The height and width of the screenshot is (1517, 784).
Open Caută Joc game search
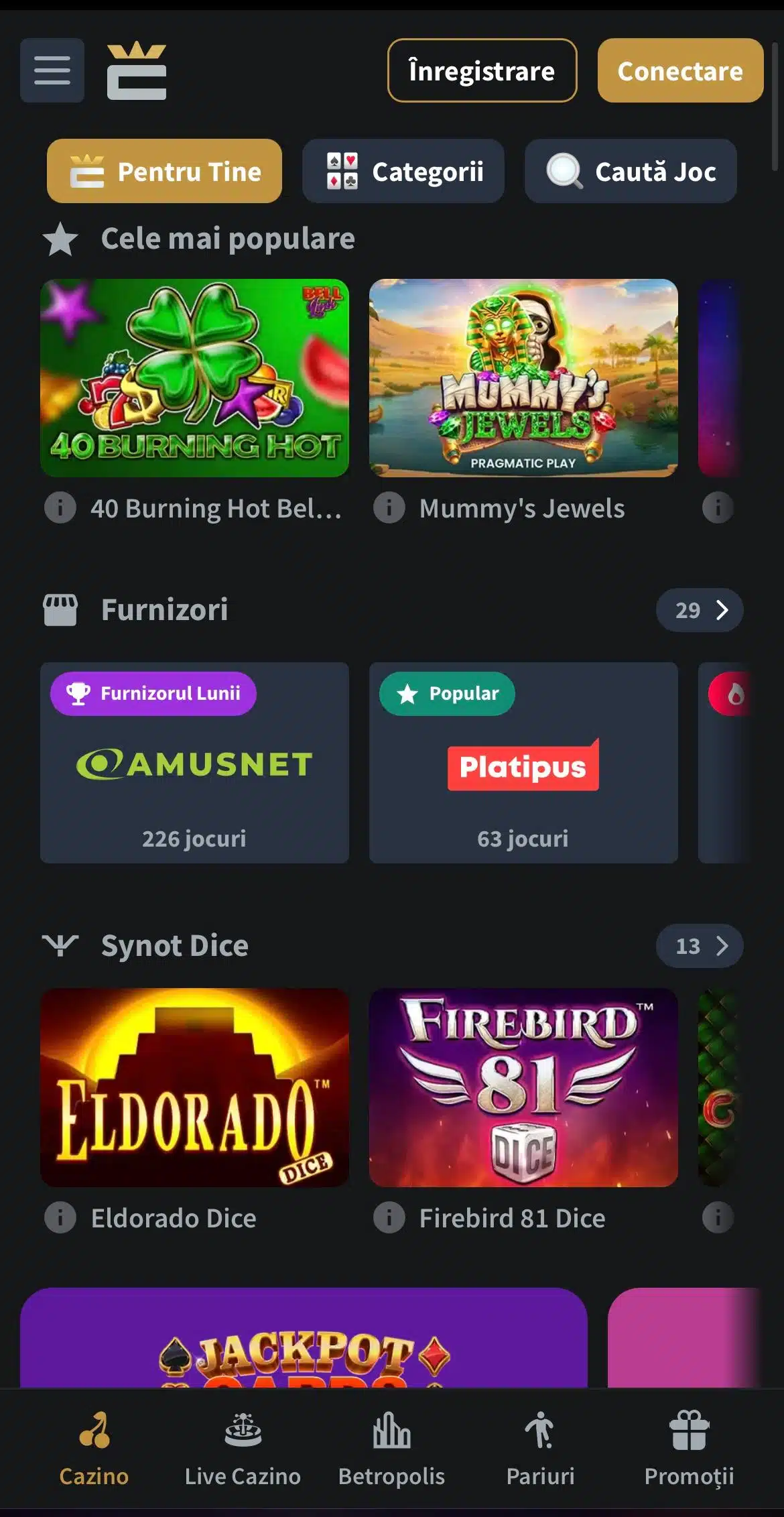(631, 172)
